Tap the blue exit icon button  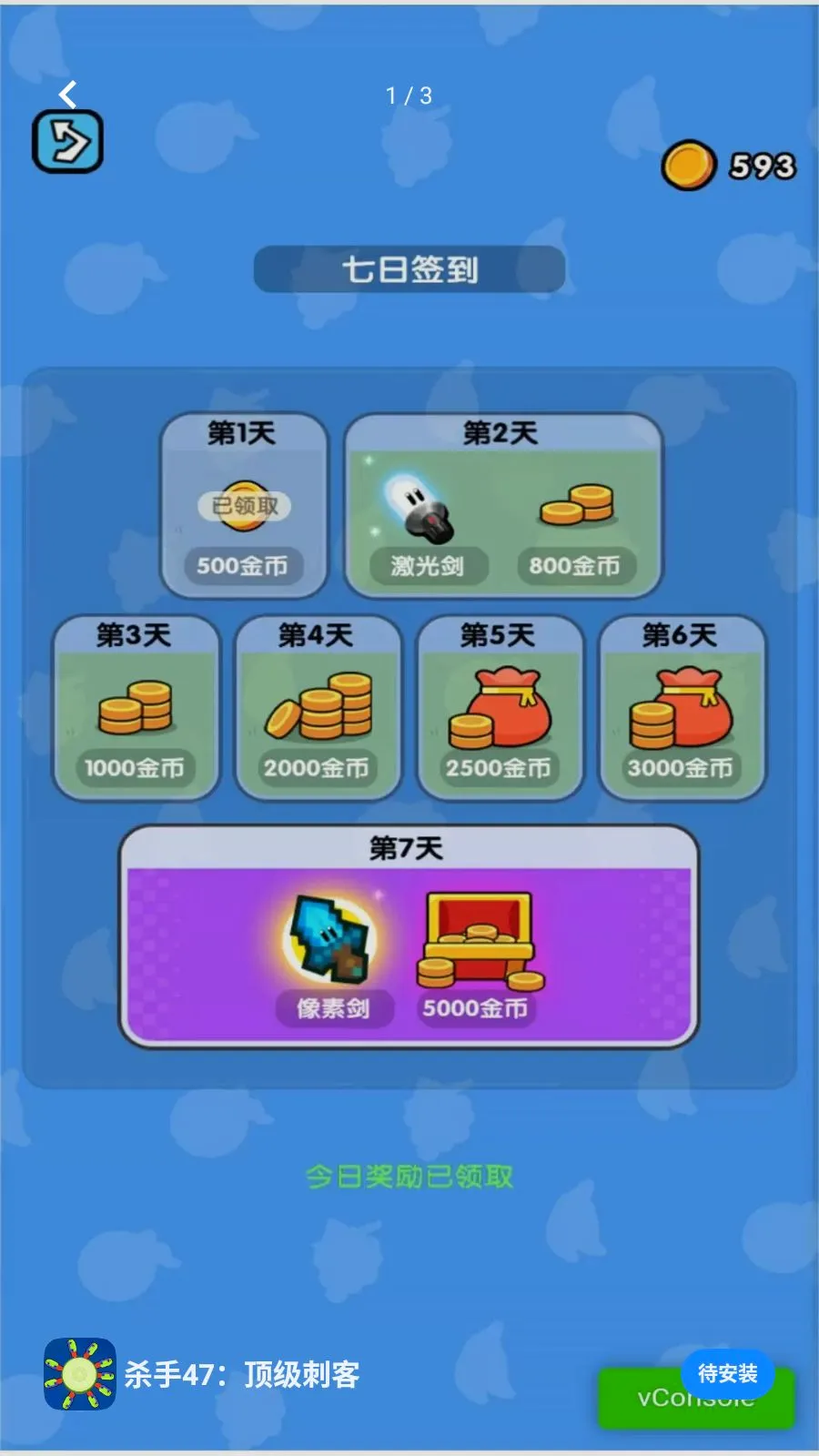click(x=68, y=142)
